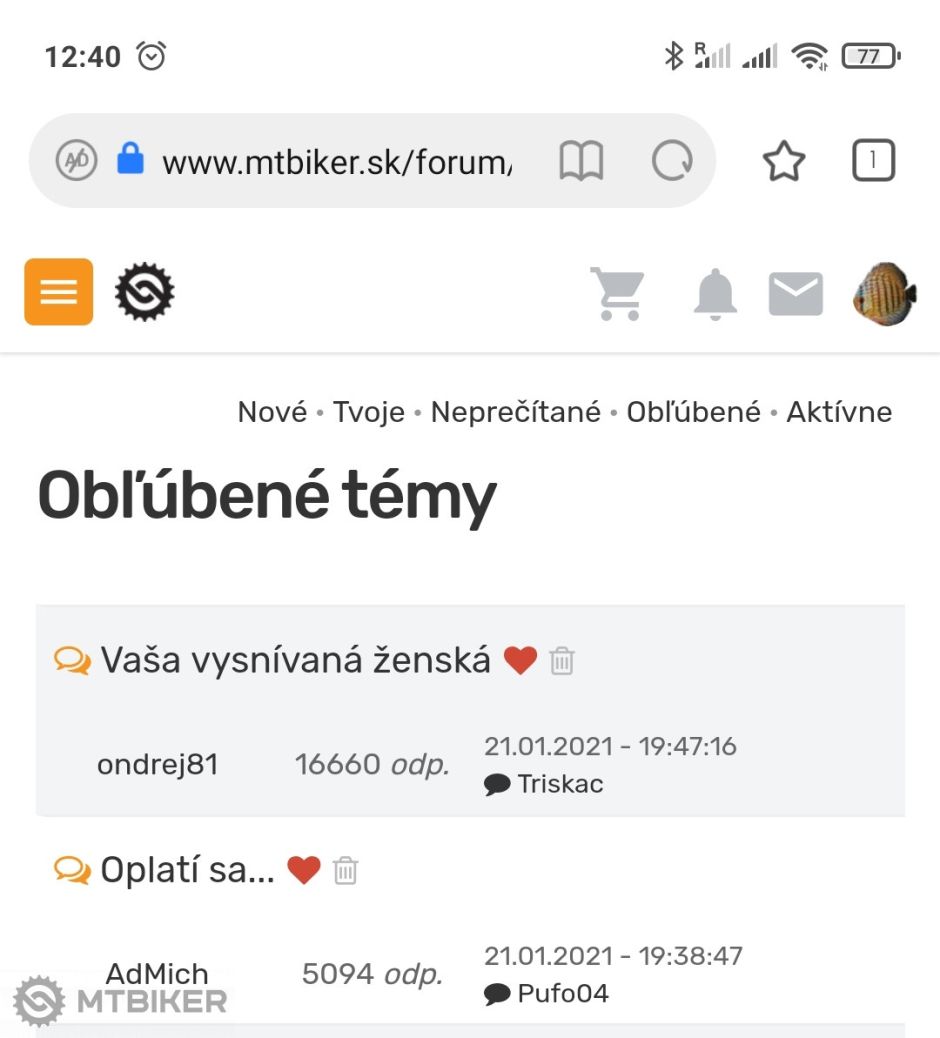
Task: Go to the Nové topics link
Action: click(272, 412)
